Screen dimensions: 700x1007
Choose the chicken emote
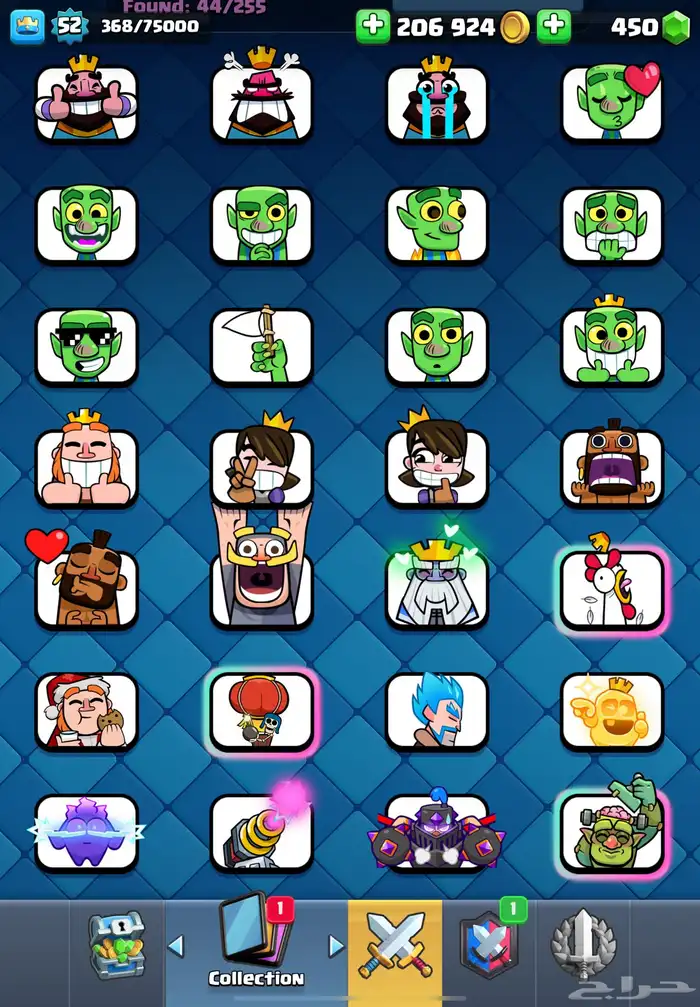coord(612,590)
